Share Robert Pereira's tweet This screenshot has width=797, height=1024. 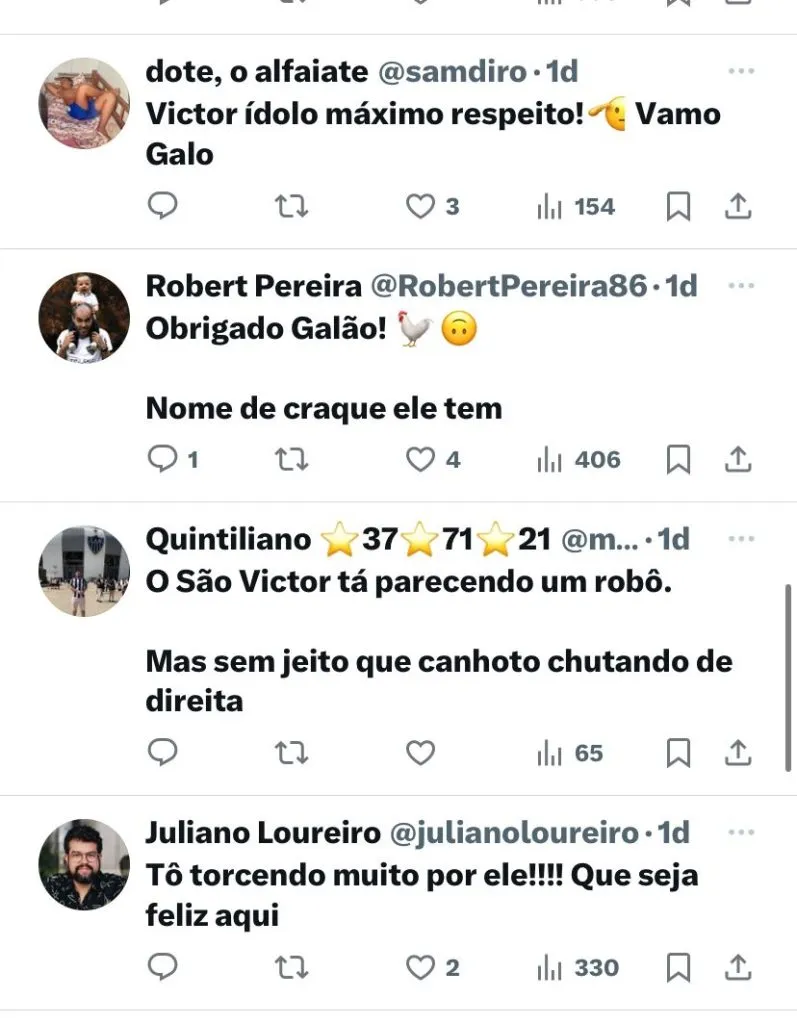pyautogui.click(x=737, y=460)
